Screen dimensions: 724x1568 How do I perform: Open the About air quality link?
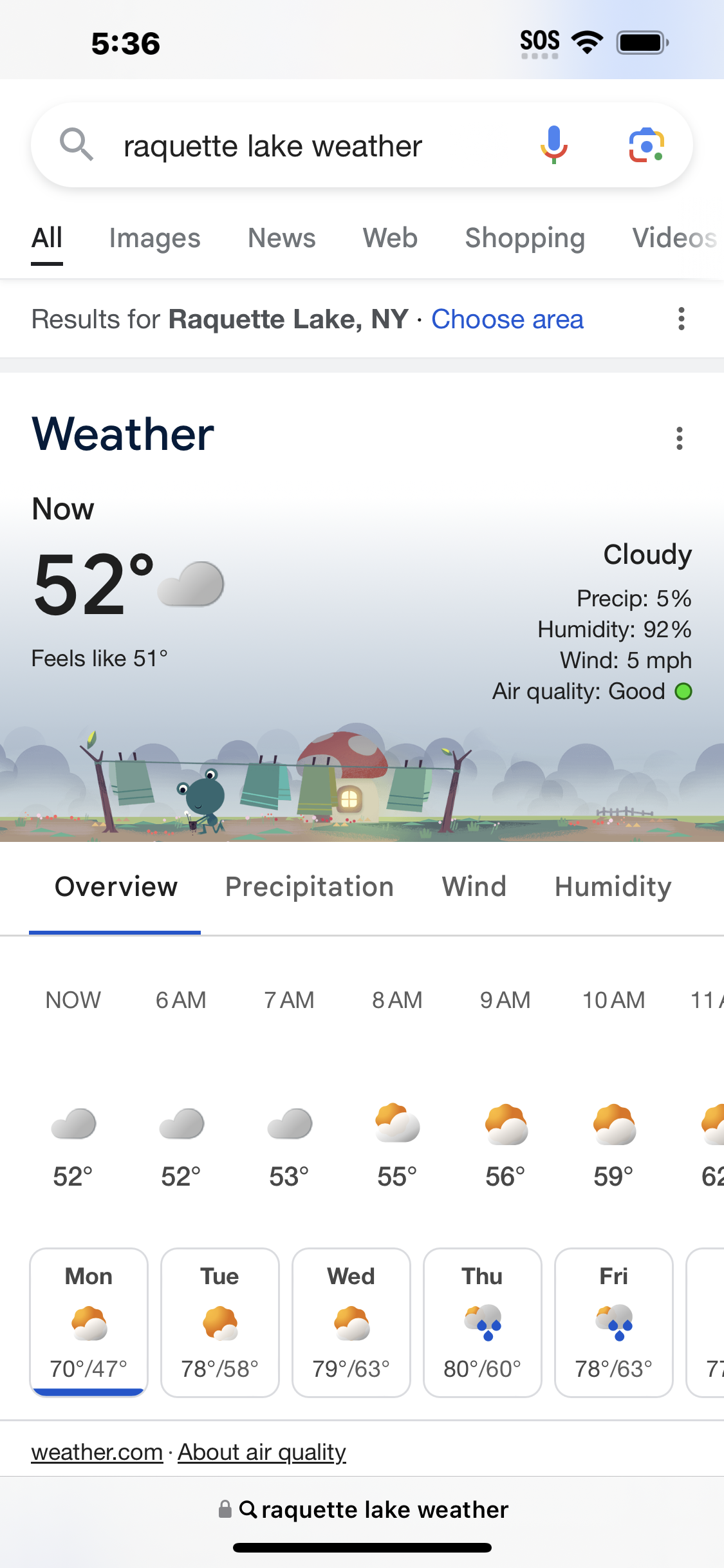coord(262,1452)
